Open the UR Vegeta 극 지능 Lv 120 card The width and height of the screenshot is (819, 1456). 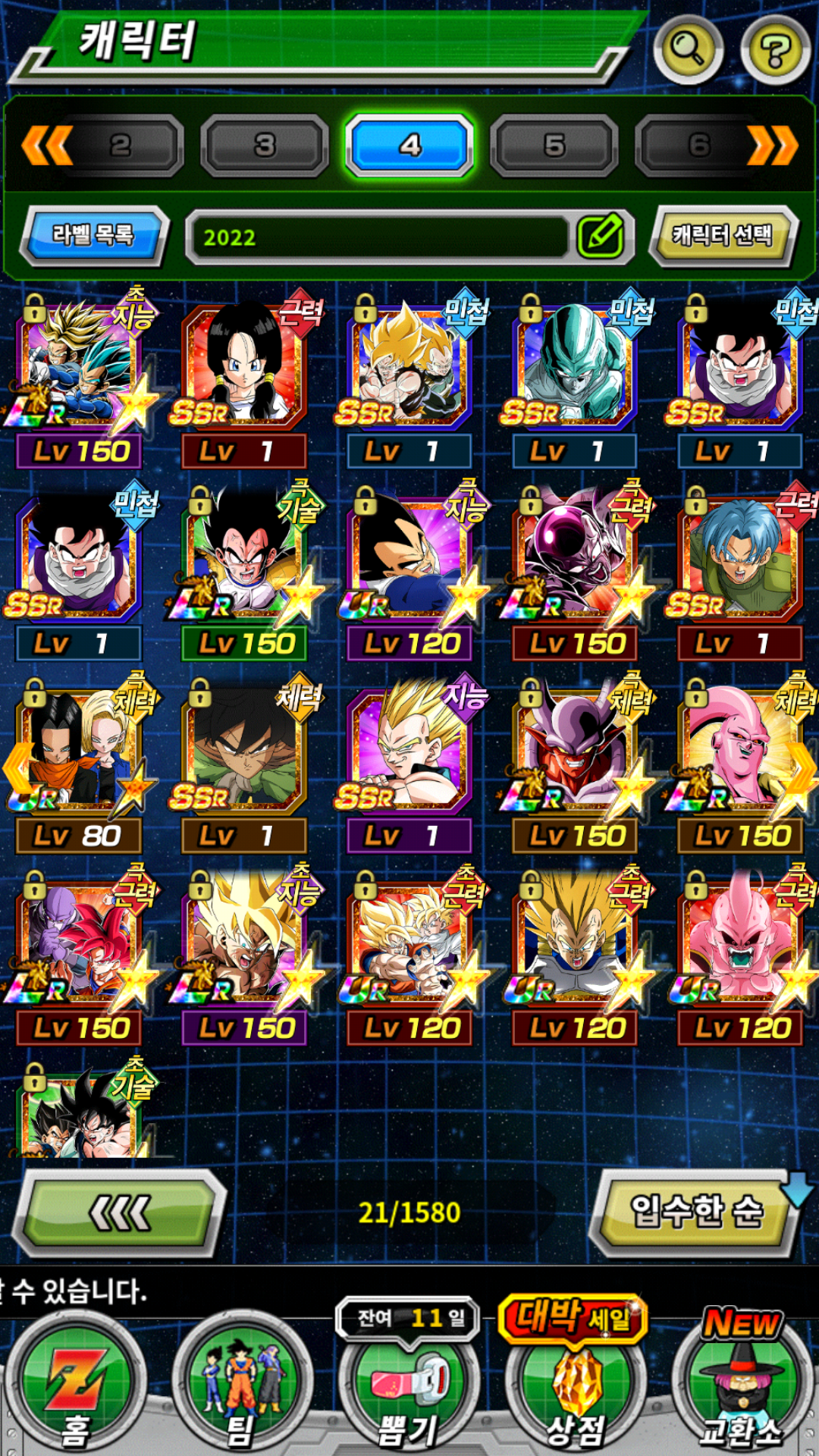point(409,560)
